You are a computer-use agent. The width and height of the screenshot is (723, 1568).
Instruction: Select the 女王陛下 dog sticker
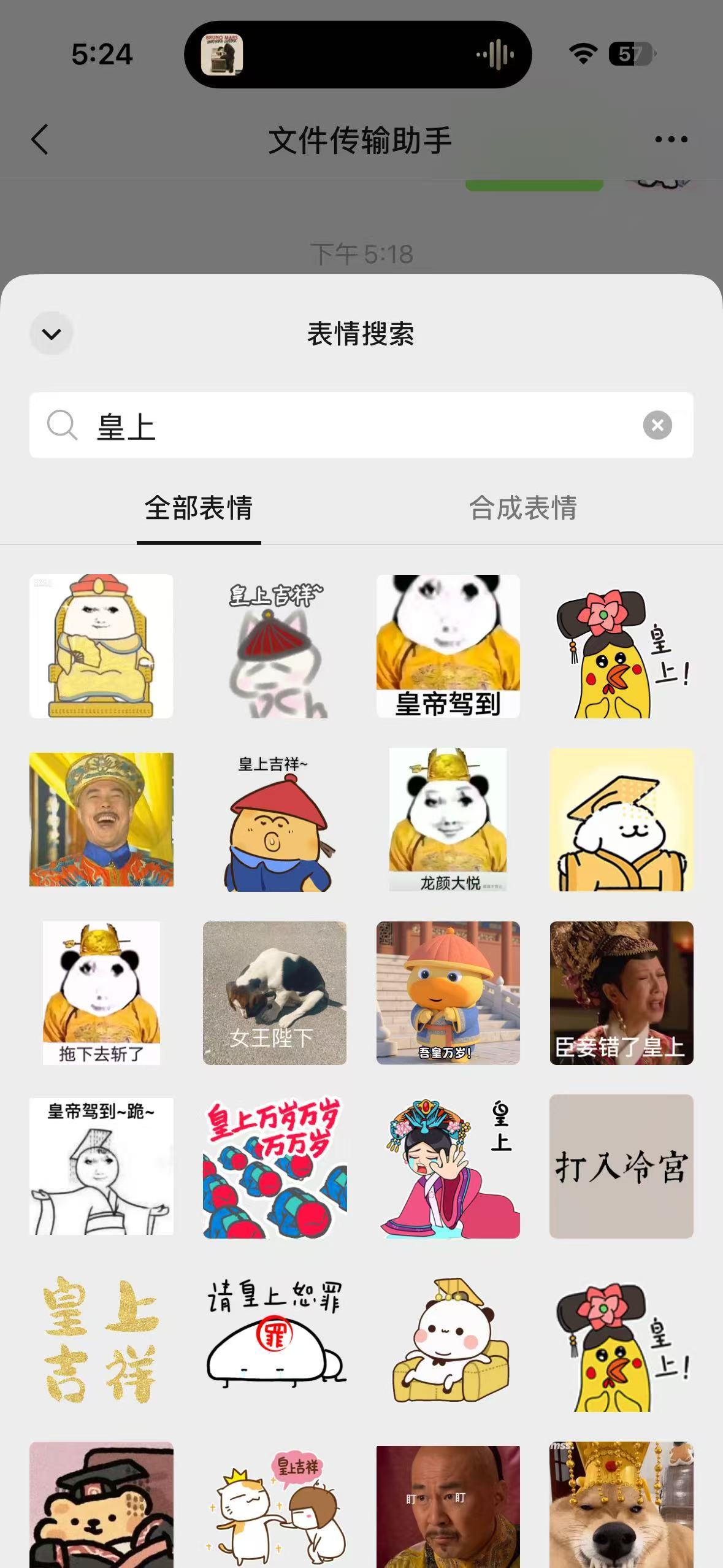pos(275,993)
